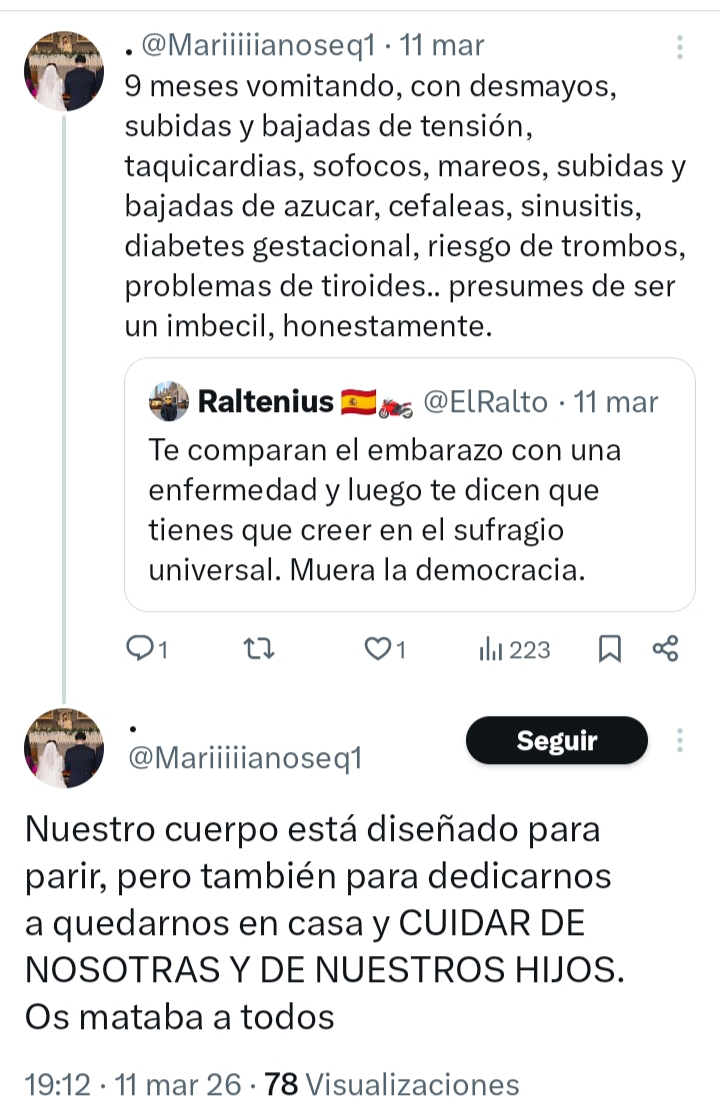The height and width of the screenshot is (1110, 720).
Task: Open profile picture on the first post
Action: click(64, 70)
